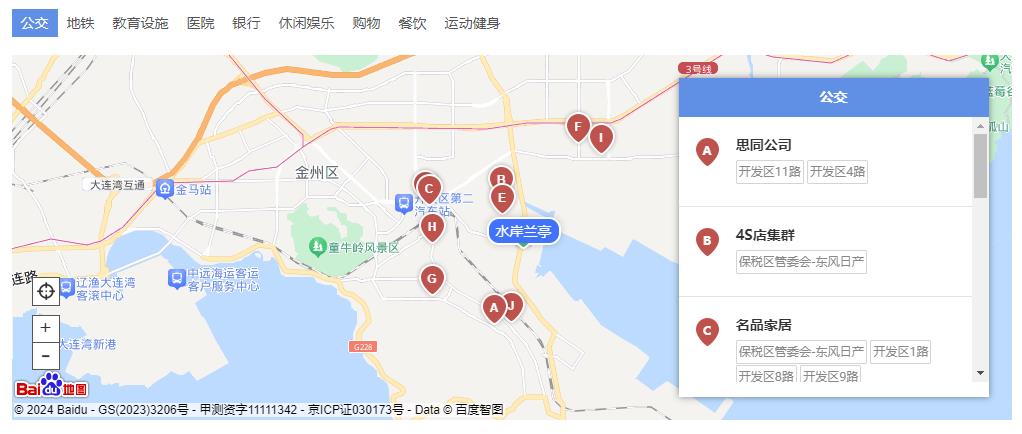Zoom out the map with minus
This screenshot has height=434, width=1022.
pos(46,356)
